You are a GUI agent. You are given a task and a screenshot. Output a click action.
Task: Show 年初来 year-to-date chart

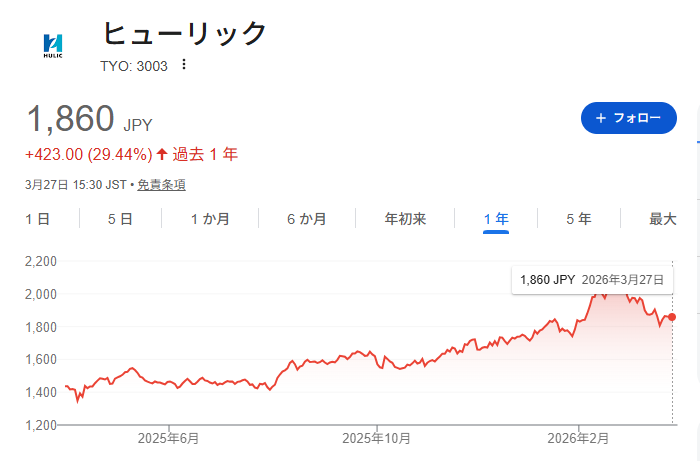click(405, 219)
